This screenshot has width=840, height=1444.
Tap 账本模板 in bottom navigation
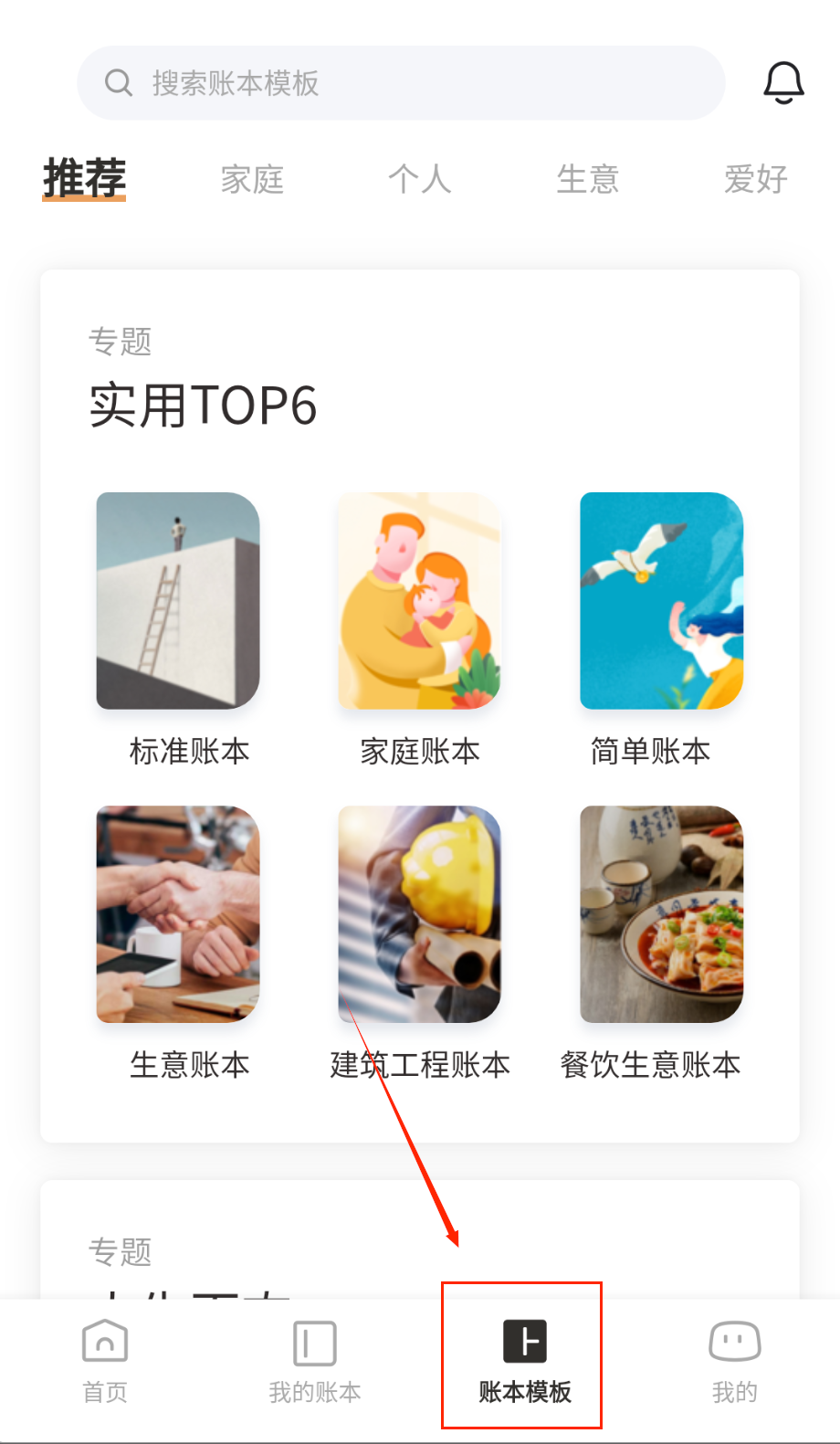click(x=525, y=1361)
